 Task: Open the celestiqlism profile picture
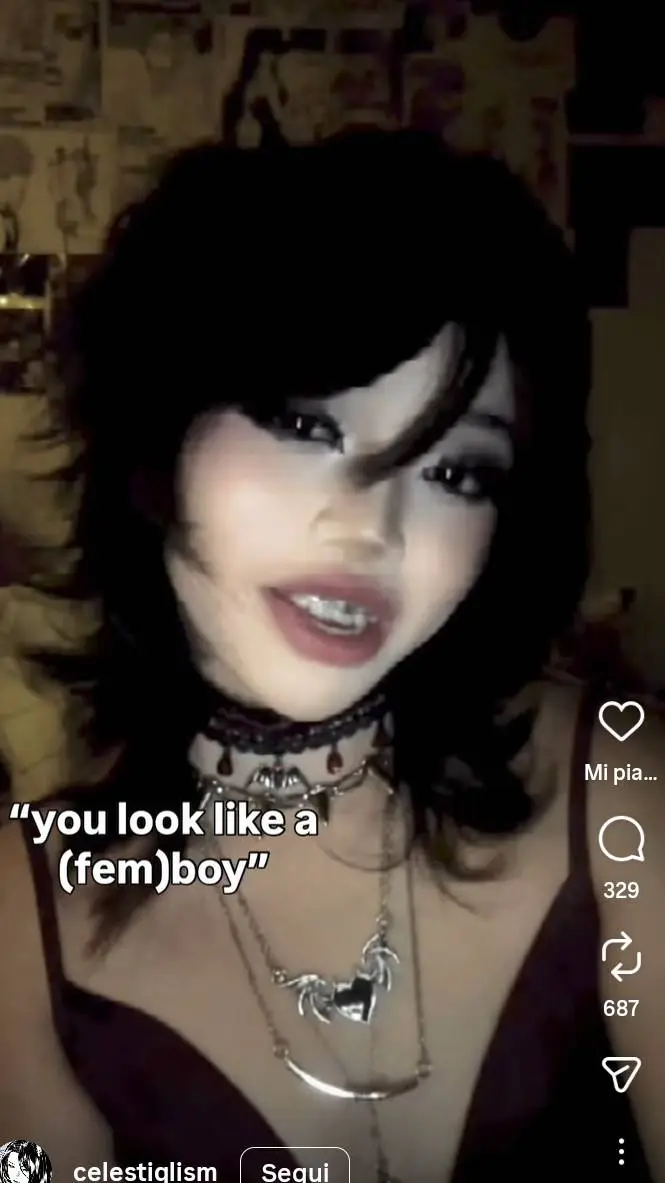[25, 1165]
